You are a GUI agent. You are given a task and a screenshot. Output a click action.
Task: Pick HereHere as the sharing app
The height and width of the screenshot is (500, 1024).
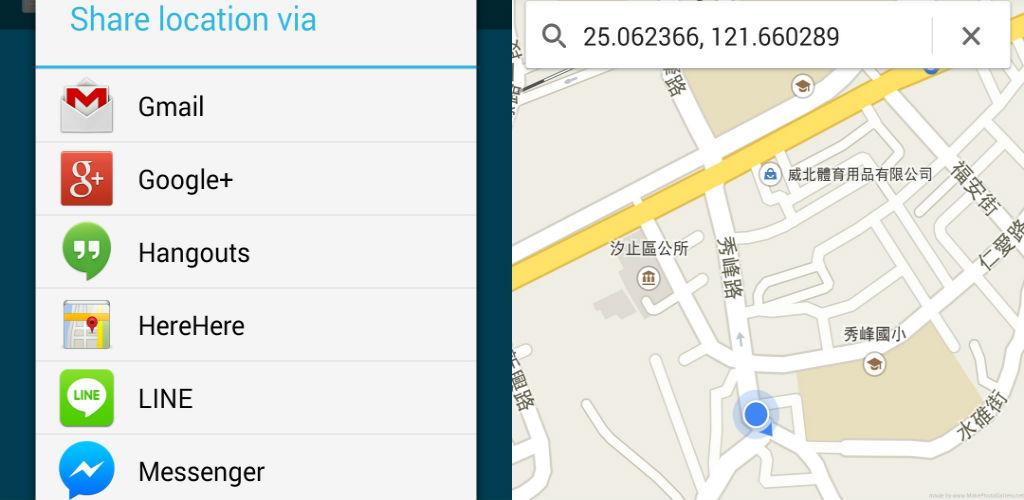(x=255, y=325)
